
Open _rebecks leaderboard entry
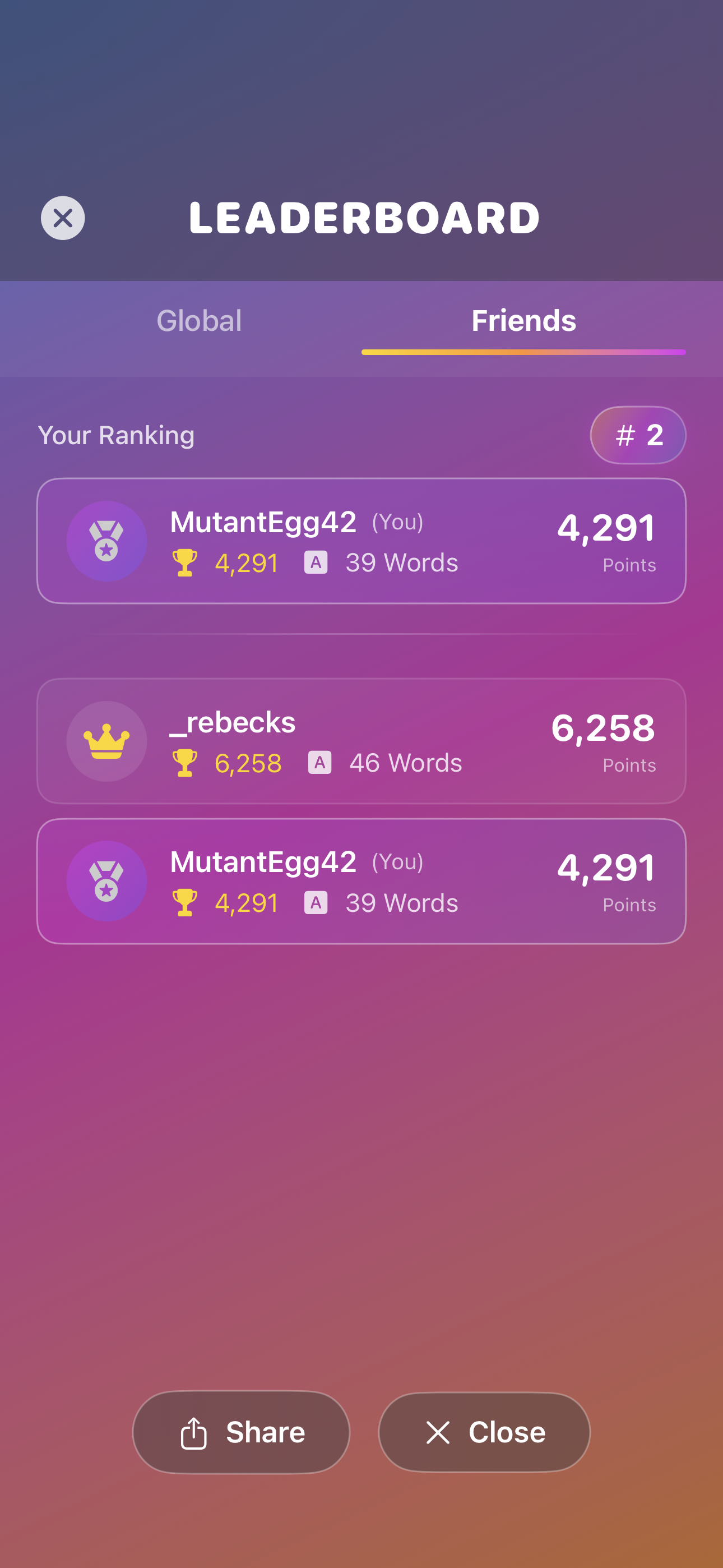[x=361, y=741]
